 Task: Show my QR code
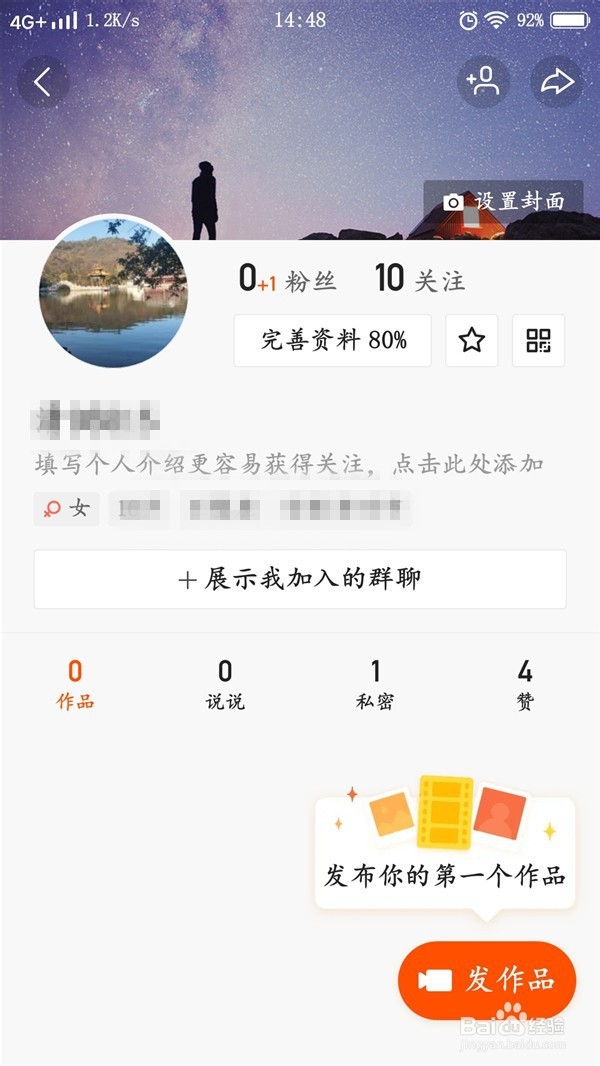(538, 341)
